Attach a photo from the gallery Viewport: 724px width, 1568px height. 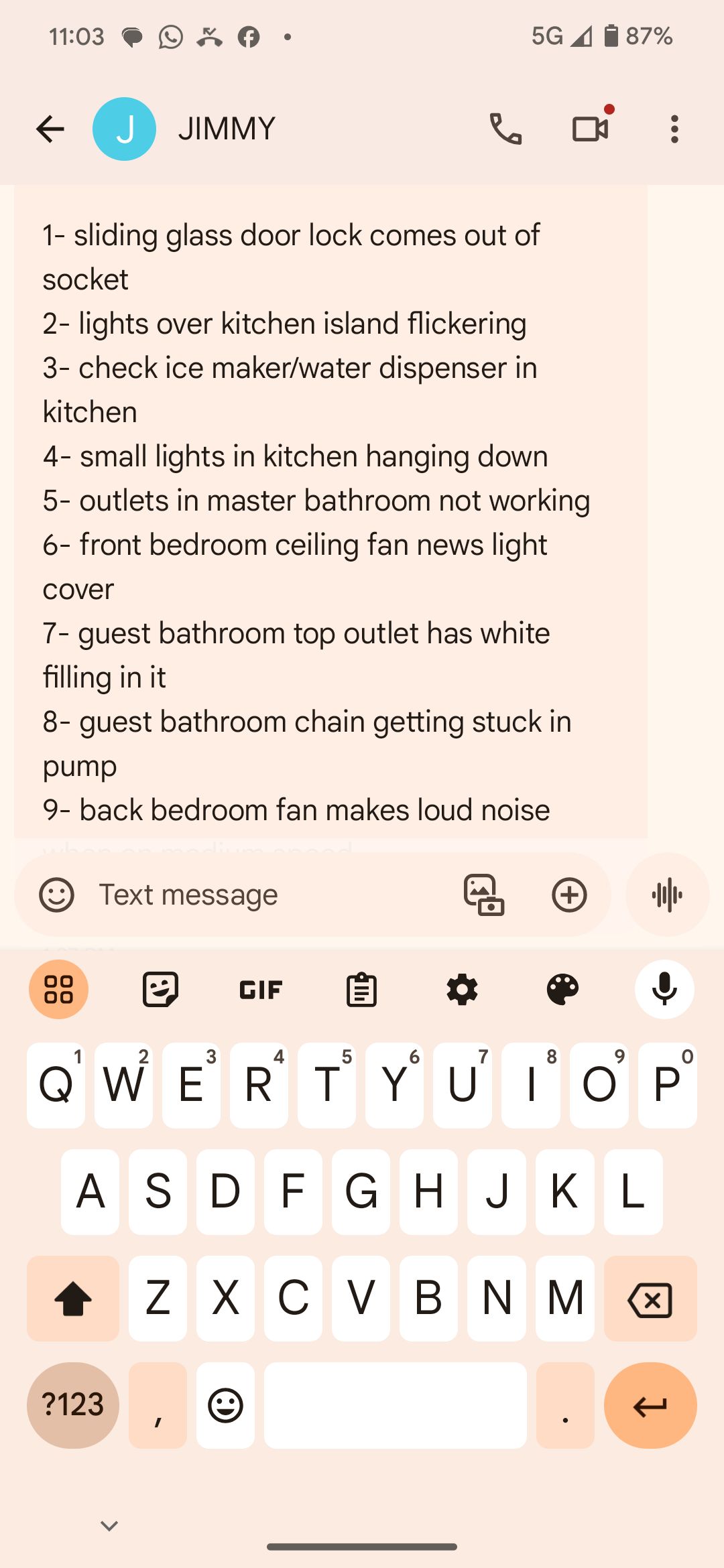point(483,895)
